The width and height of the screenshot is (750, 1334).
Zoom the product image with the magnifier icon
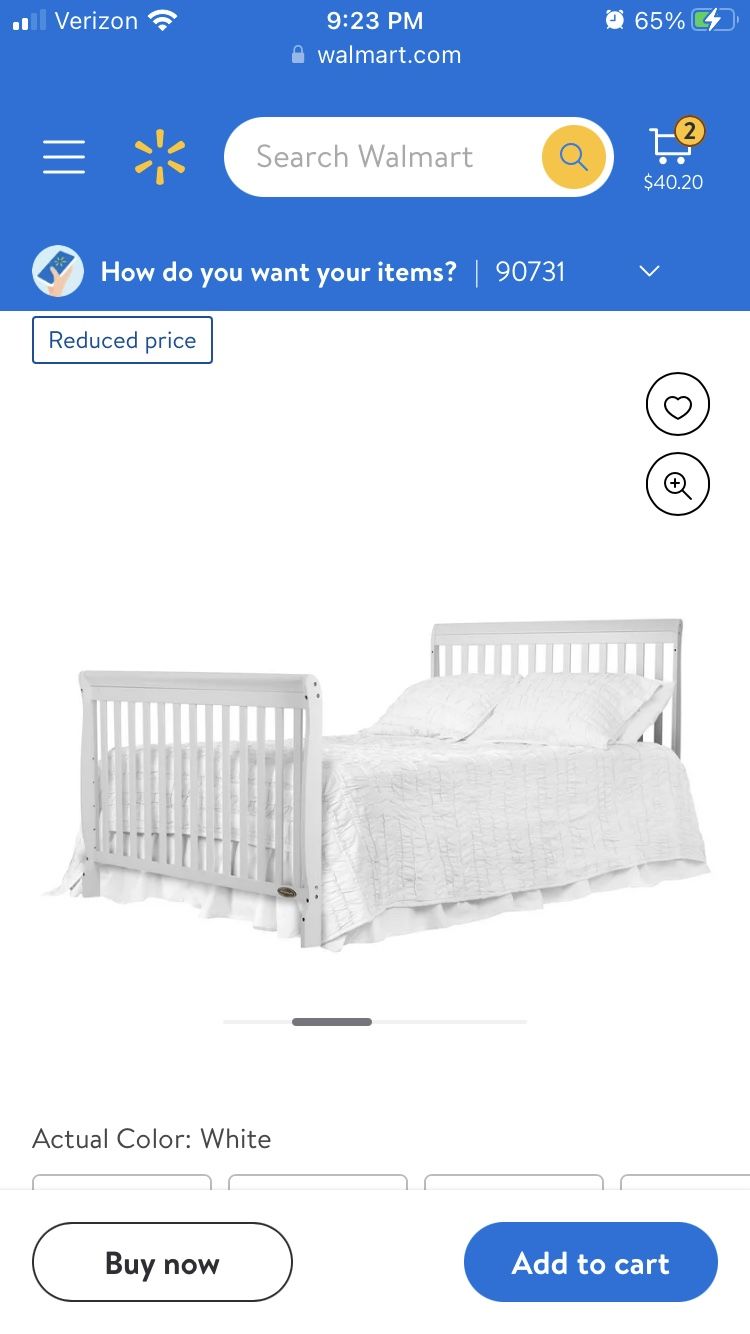click(677, 484)
